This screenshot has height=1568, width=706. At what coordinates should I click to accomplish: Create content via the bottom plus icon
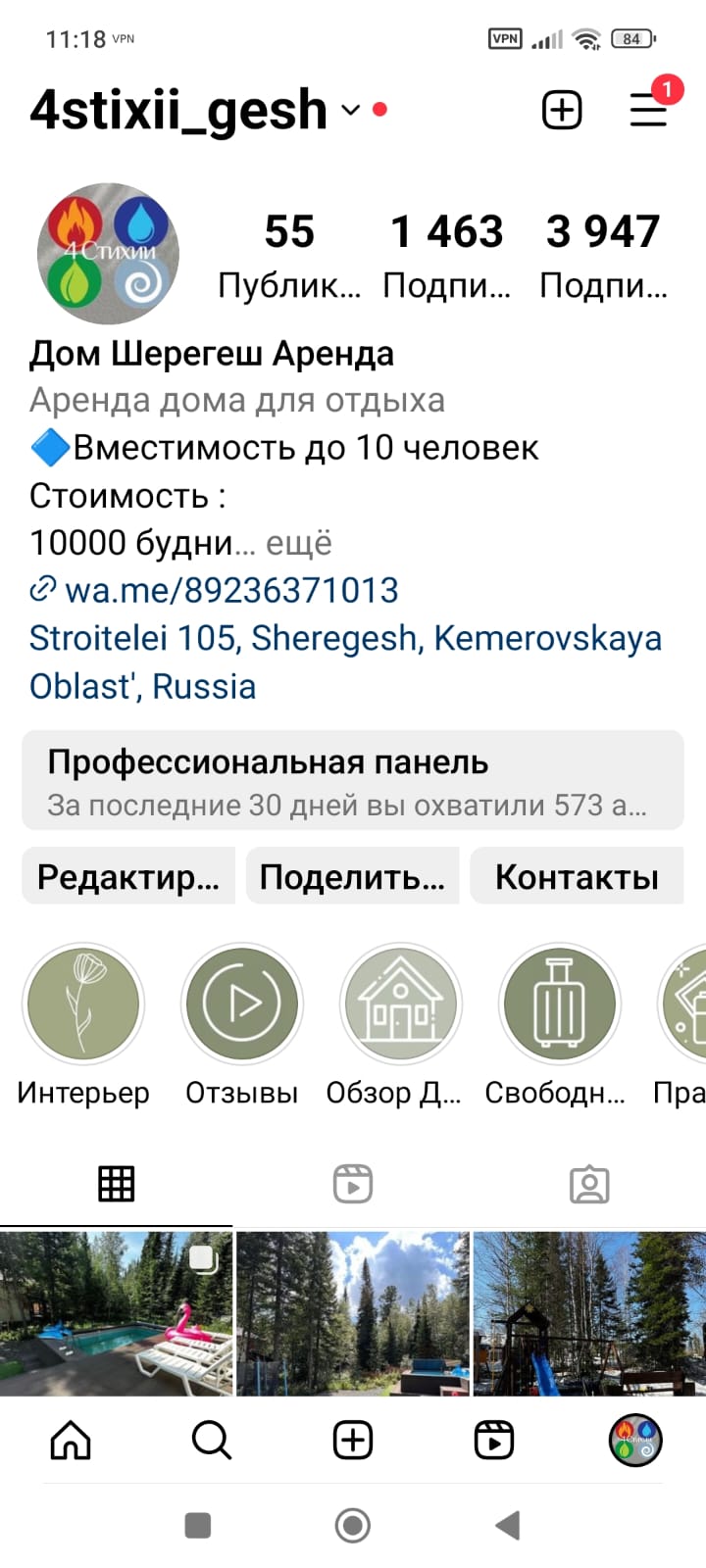pyautogui.click(x=352, y=1440)
